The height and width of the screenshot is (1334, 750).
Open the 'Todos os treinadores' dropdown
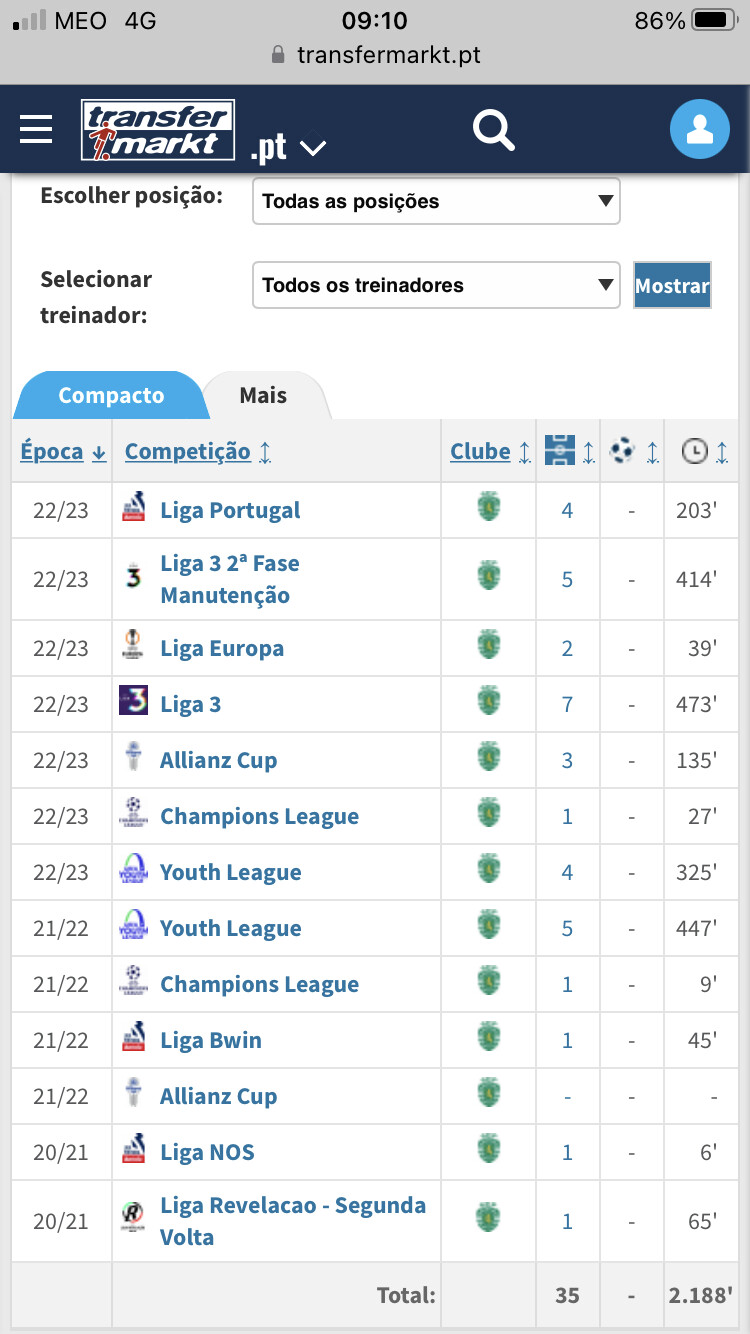[436, 285]
